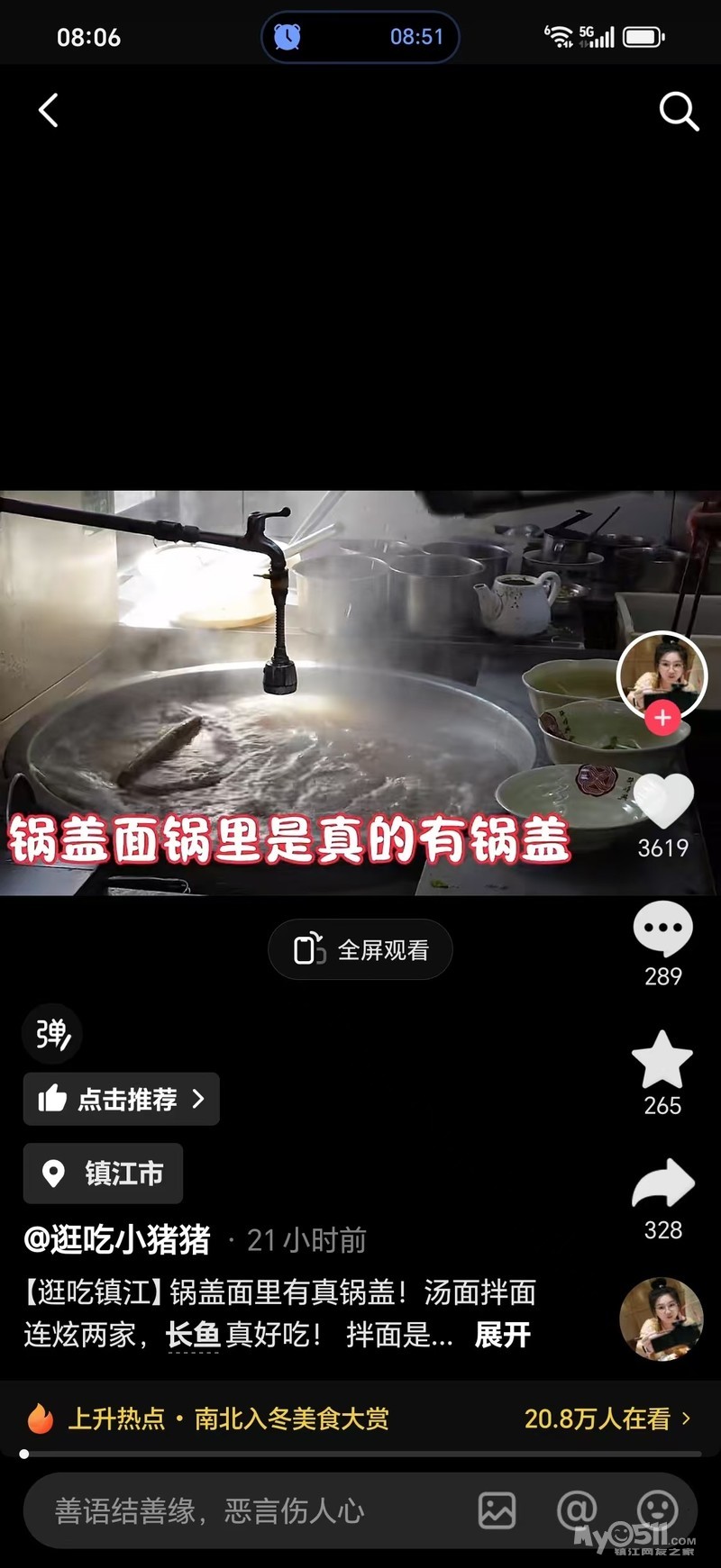
Task: Follow the creator with the plus badge
Action: 662,718
